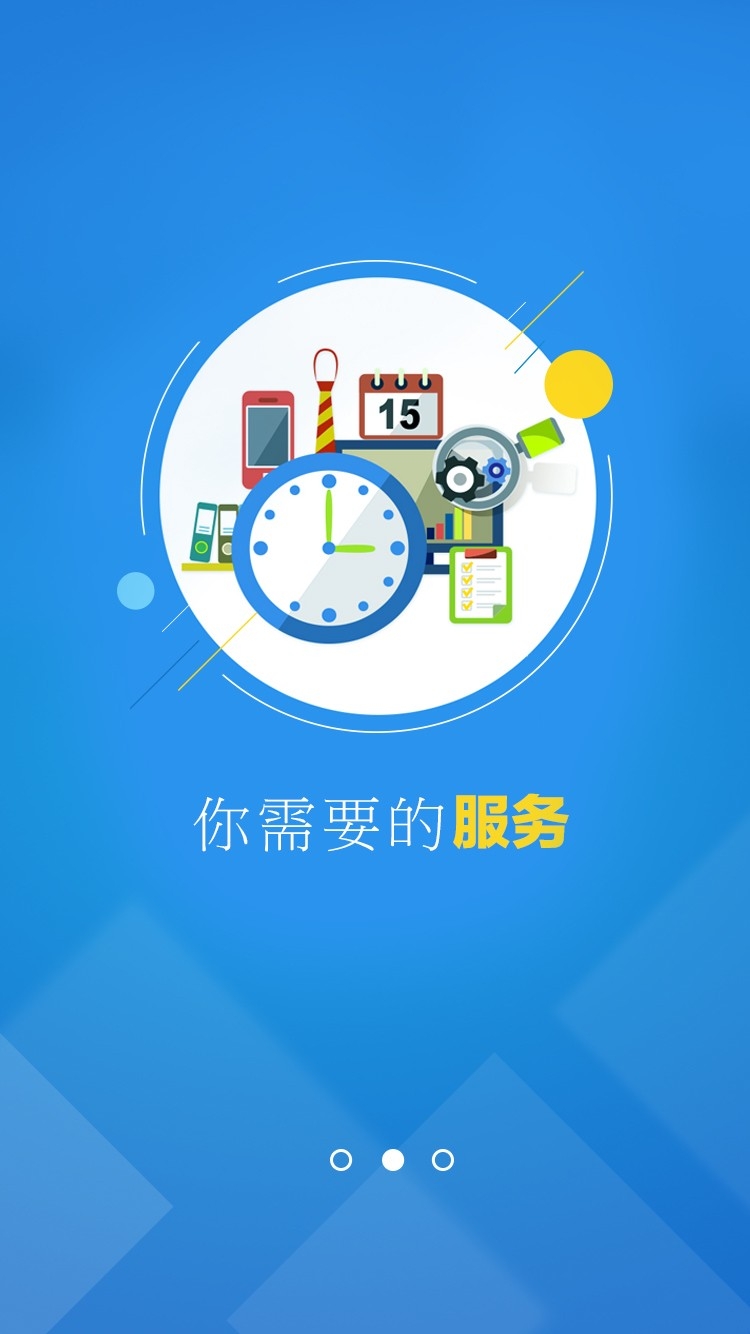
Task: Go to the first onboarding page dot
Action: click(x=341, y=1160)
